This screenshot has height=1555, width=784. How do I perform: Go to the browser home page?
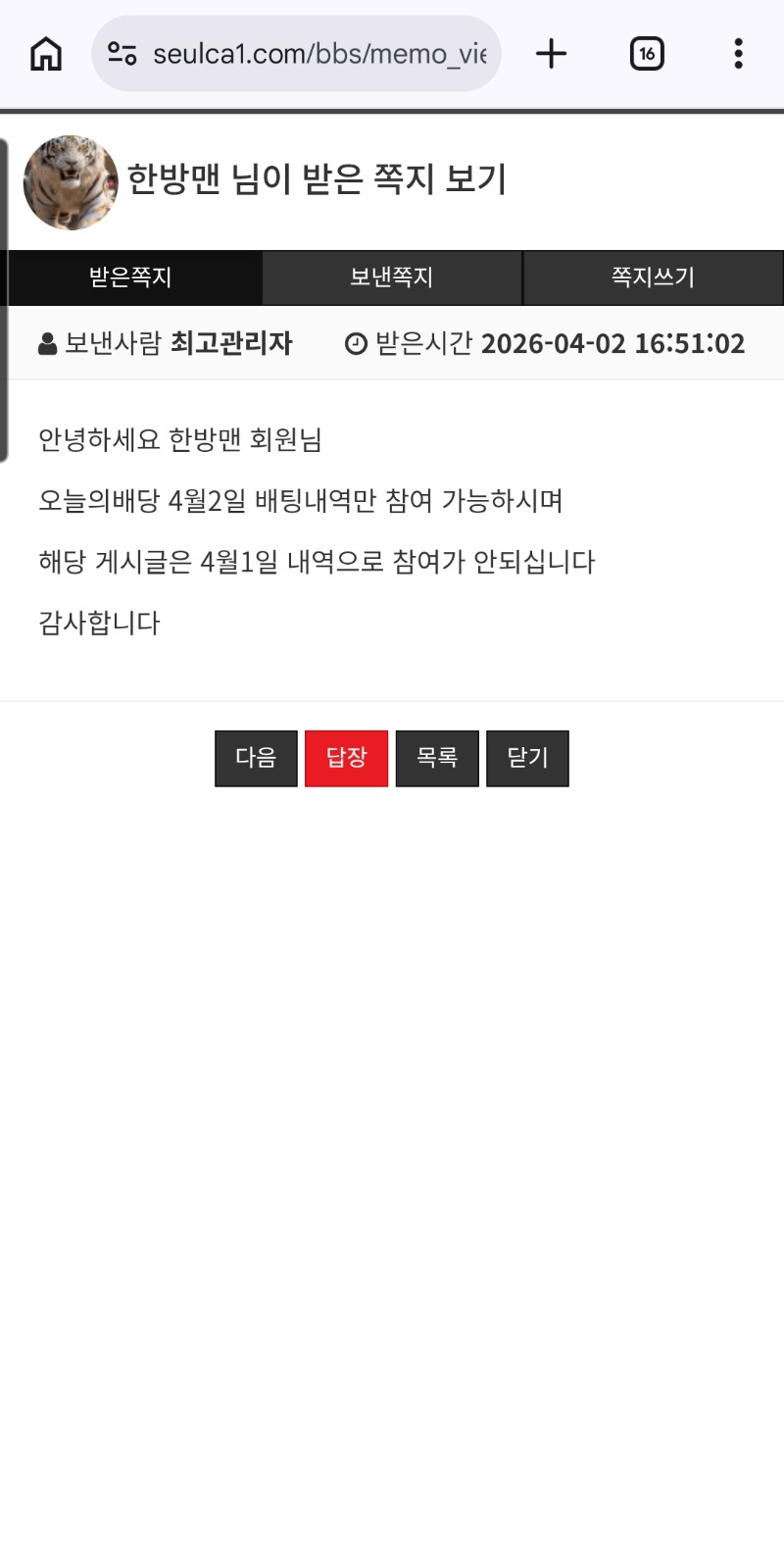46,54
